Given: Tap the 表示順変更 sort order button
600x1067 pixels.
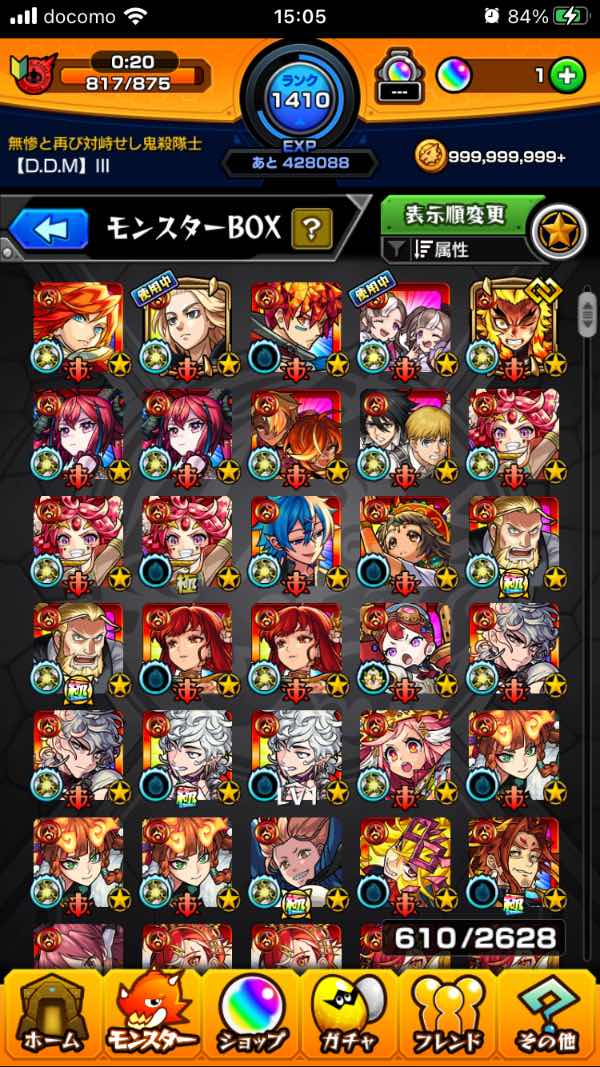Looking at the screenshot, I should point(455,214).
